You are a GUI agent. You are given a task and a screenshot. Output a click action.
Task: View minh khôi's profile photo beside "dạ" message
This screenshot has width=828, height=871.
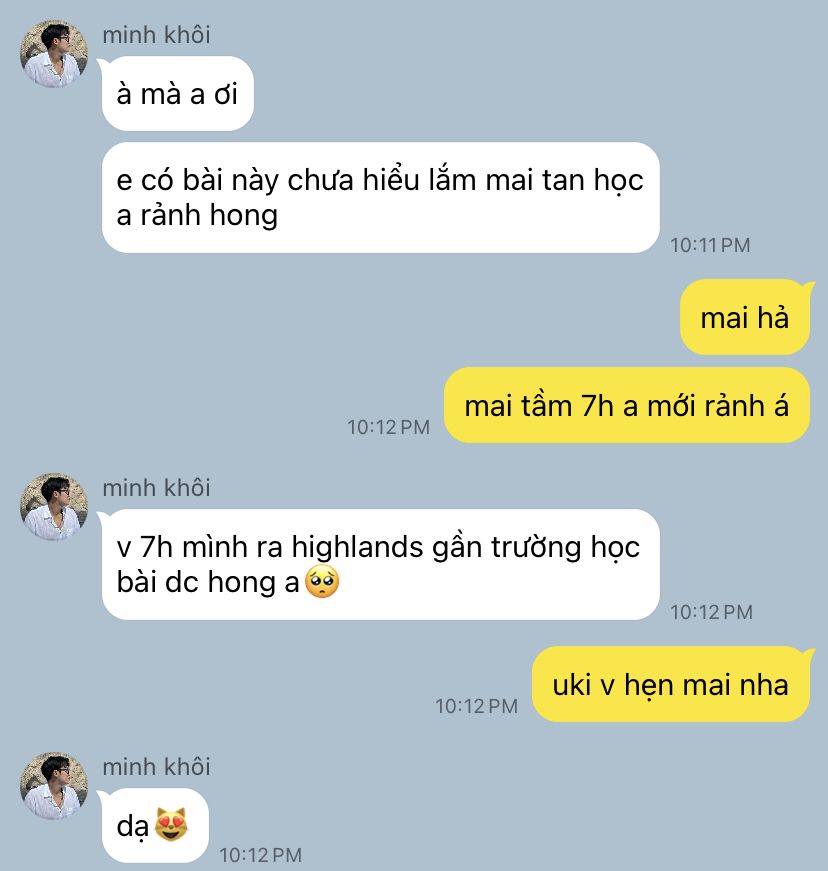pos(54,786)
